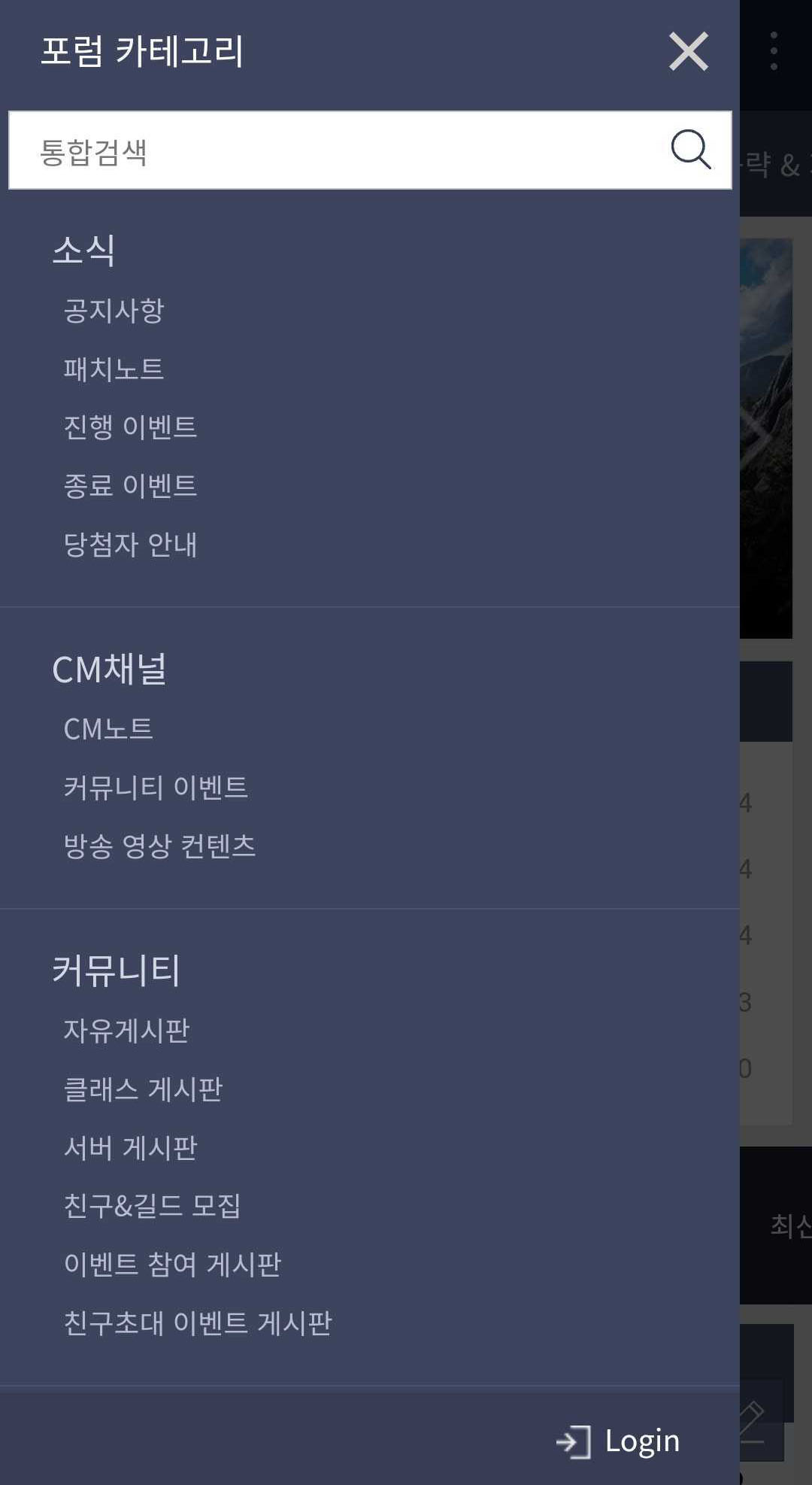Go to 진행 이벤트
Viewport: 812px width, 1485px height.
click(130, 427)
